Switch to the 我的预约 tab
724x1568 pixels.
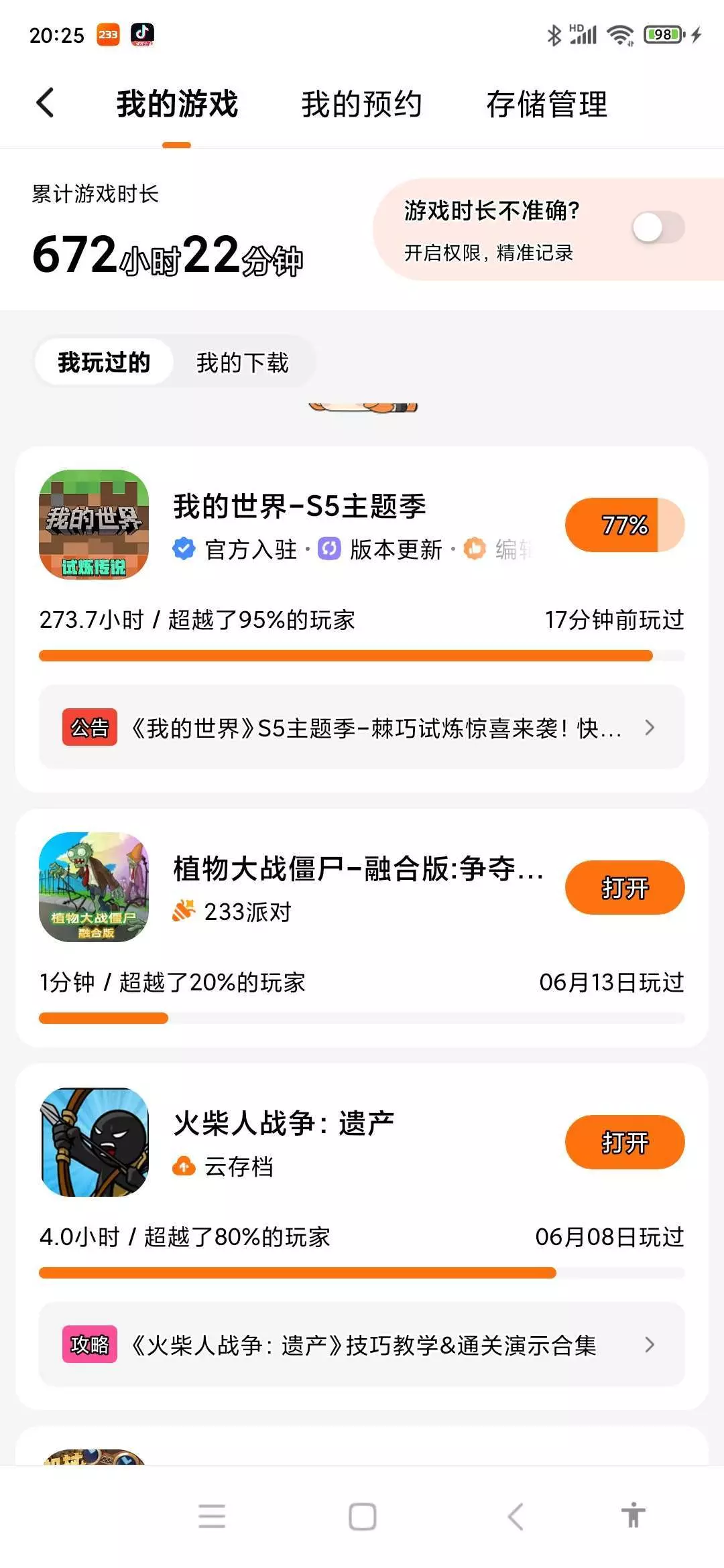point(361,105)
